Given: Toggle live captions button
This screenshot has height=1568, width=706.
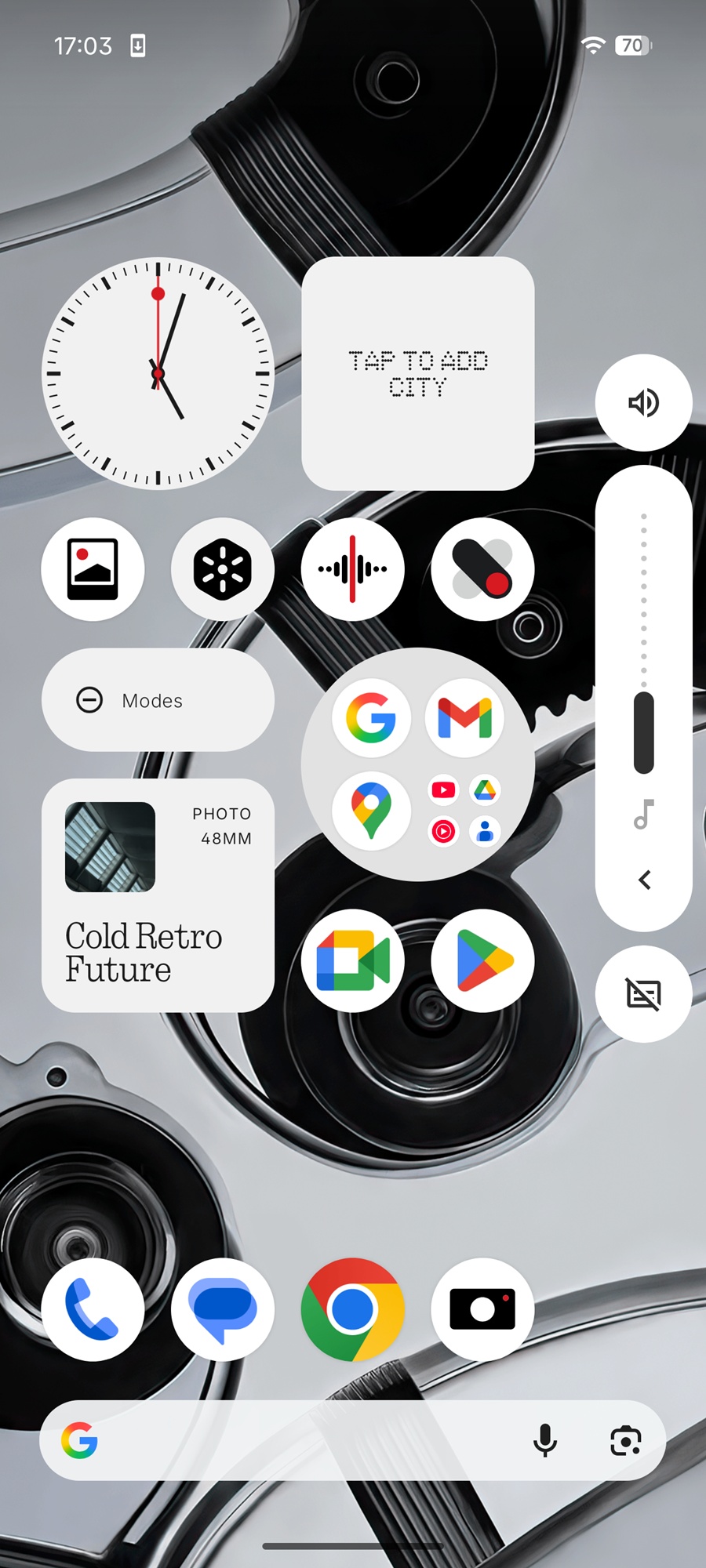Looking at the screenshot, I should click(x=643, y=994).
